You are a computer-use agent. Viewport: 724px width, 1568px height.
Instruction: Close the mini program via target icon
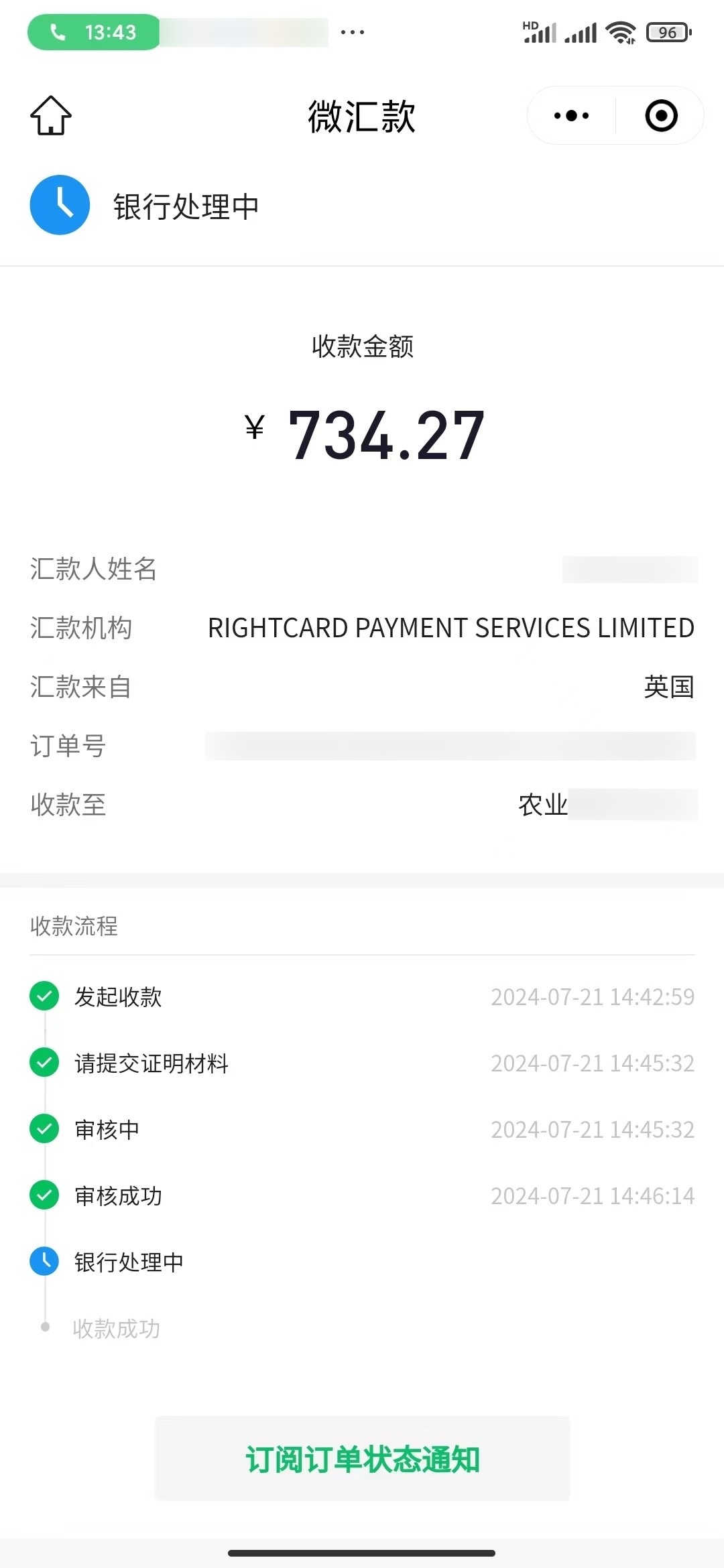[661, 115]
